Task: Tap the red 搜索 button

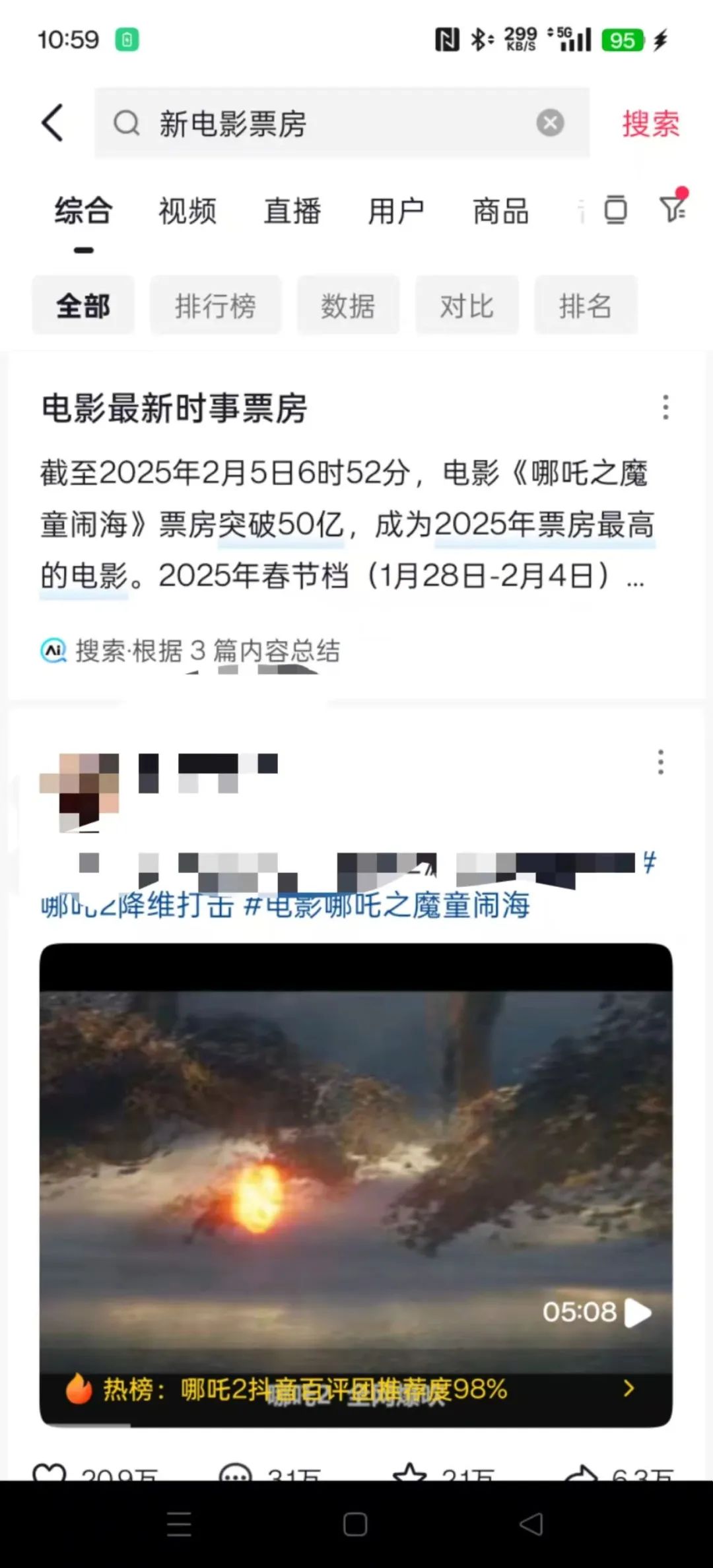Action: [650, 123]
